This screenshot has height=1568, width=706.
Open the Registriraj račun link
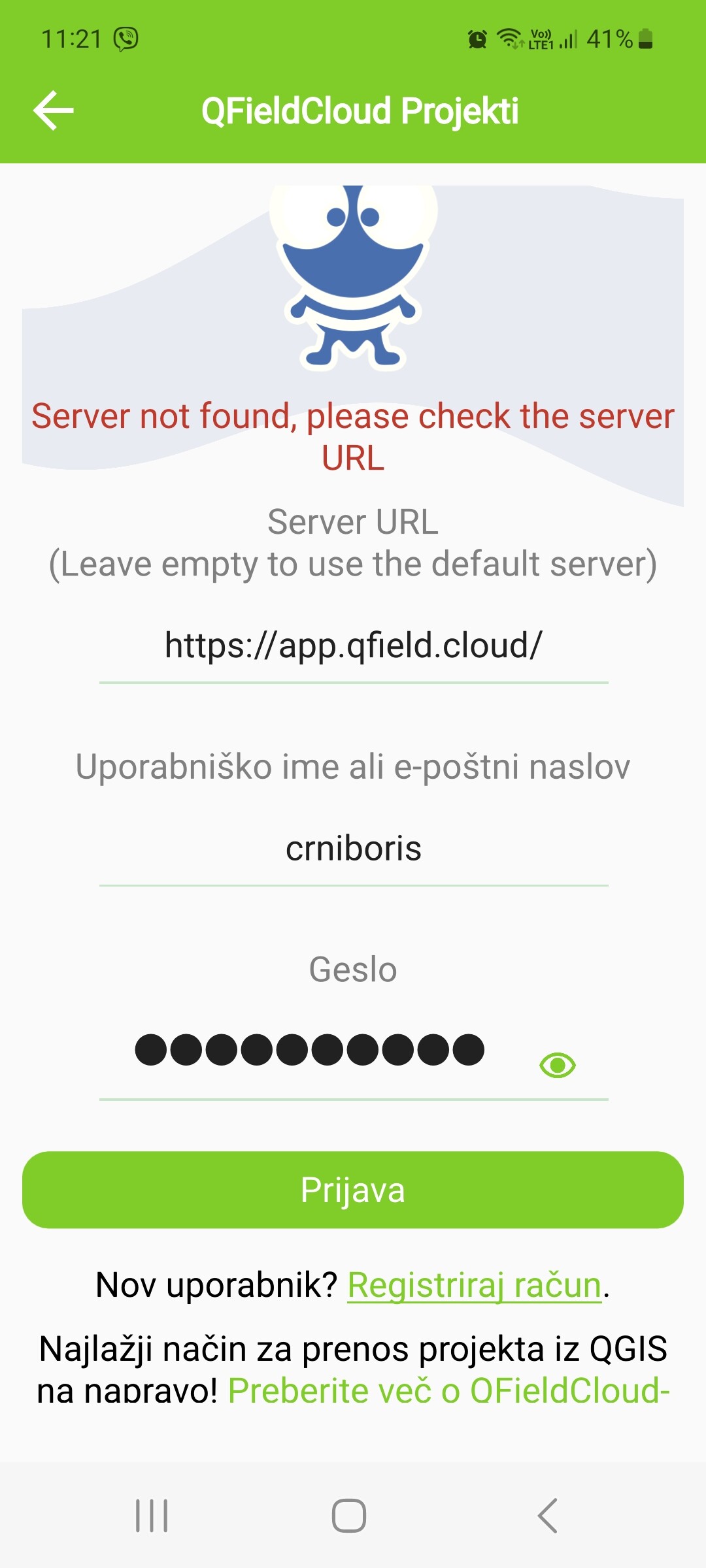point(474,1285)
